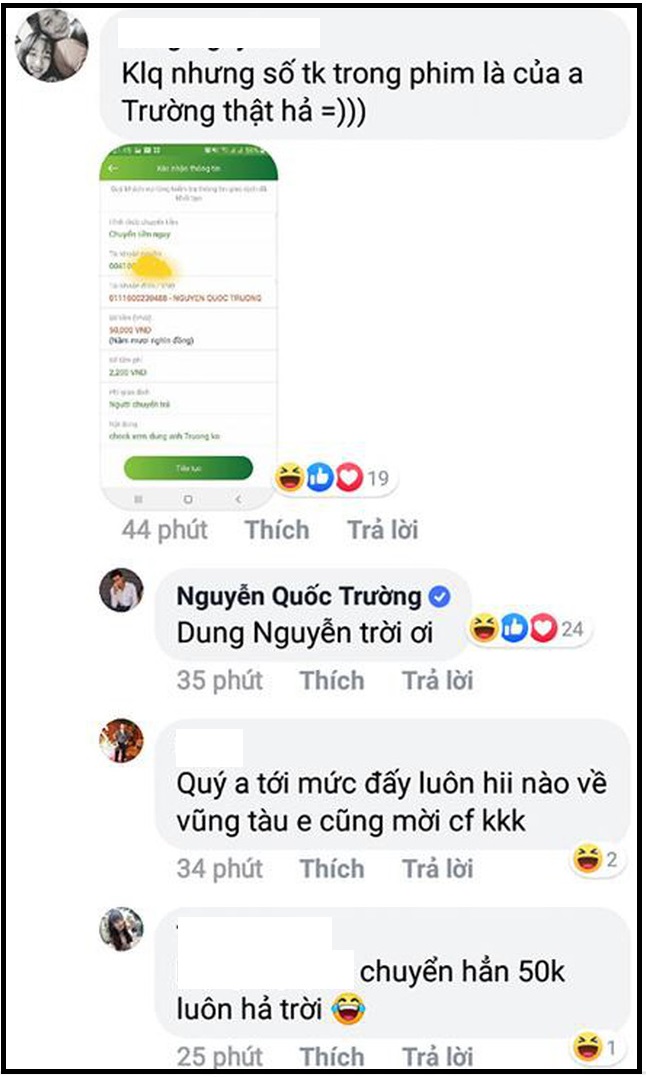View the 19 reactions on the screenshot comment
Image resolution: width=646 pixels, height=1077 pixels.
(x=333, y=479)
